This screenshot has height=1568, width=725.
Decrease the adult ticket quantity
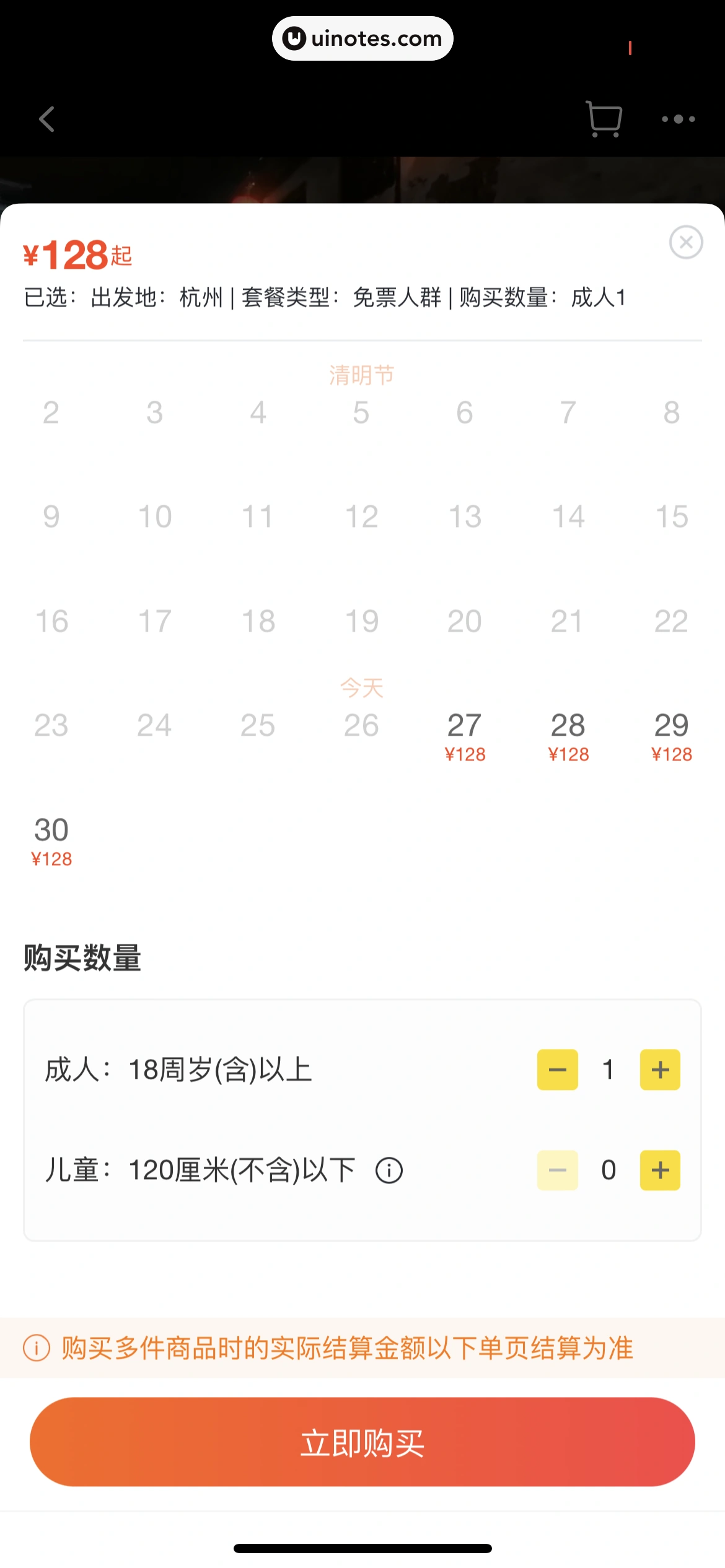coord(557,1069)
